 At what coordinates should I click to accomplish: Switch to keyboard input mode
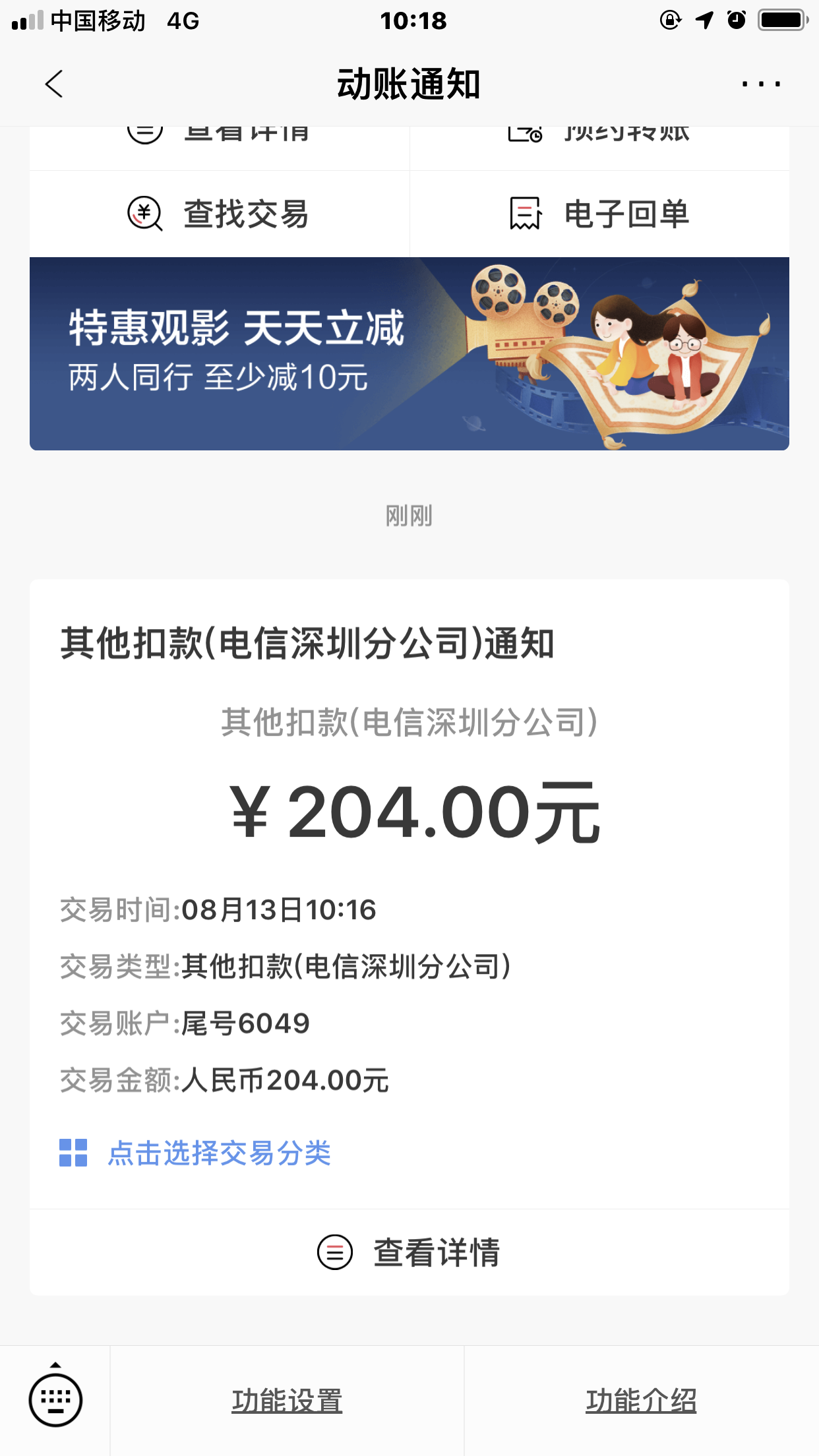tap(55, 1399)
